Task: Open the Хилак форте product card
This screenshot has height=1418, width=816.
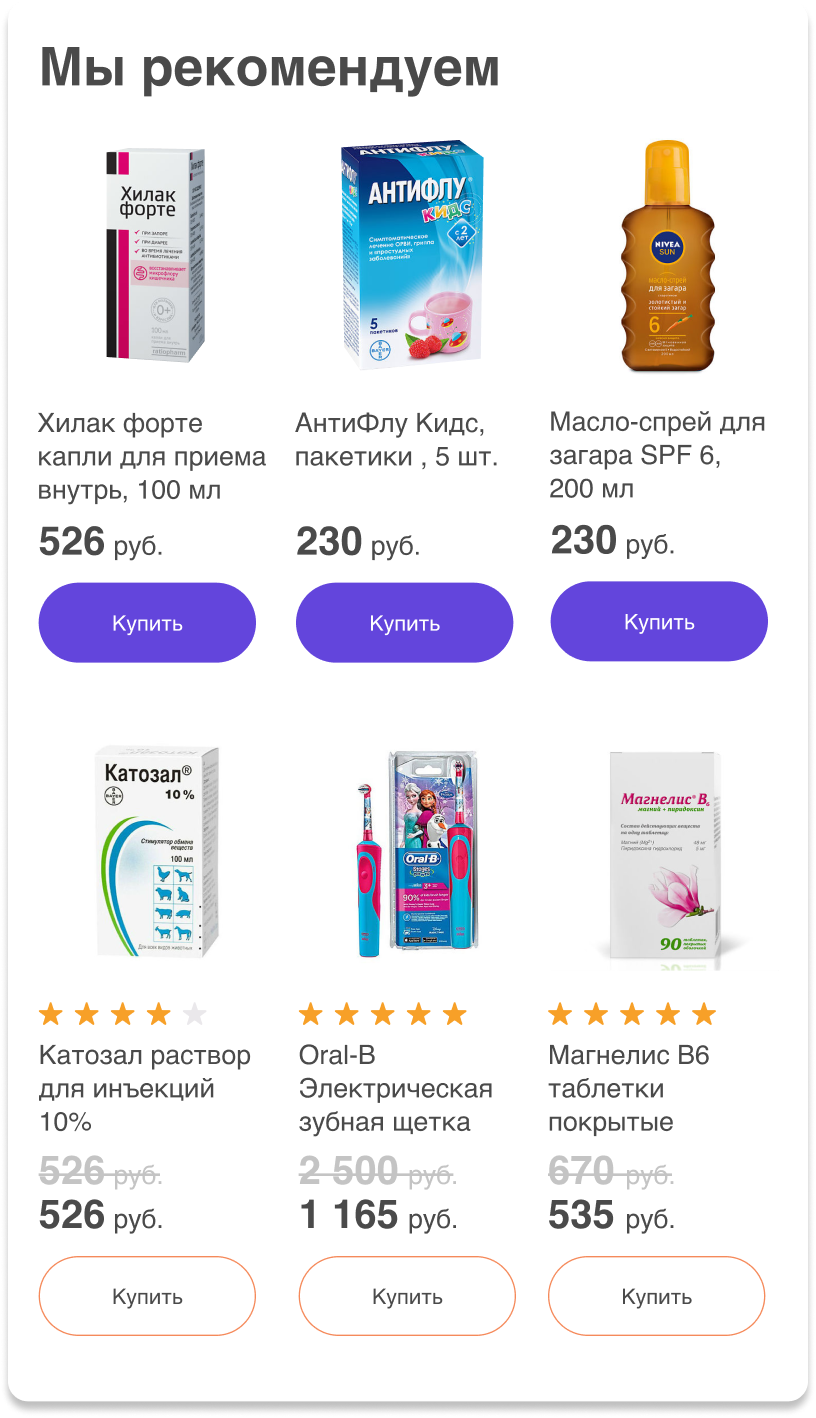Action: [154, 255]
